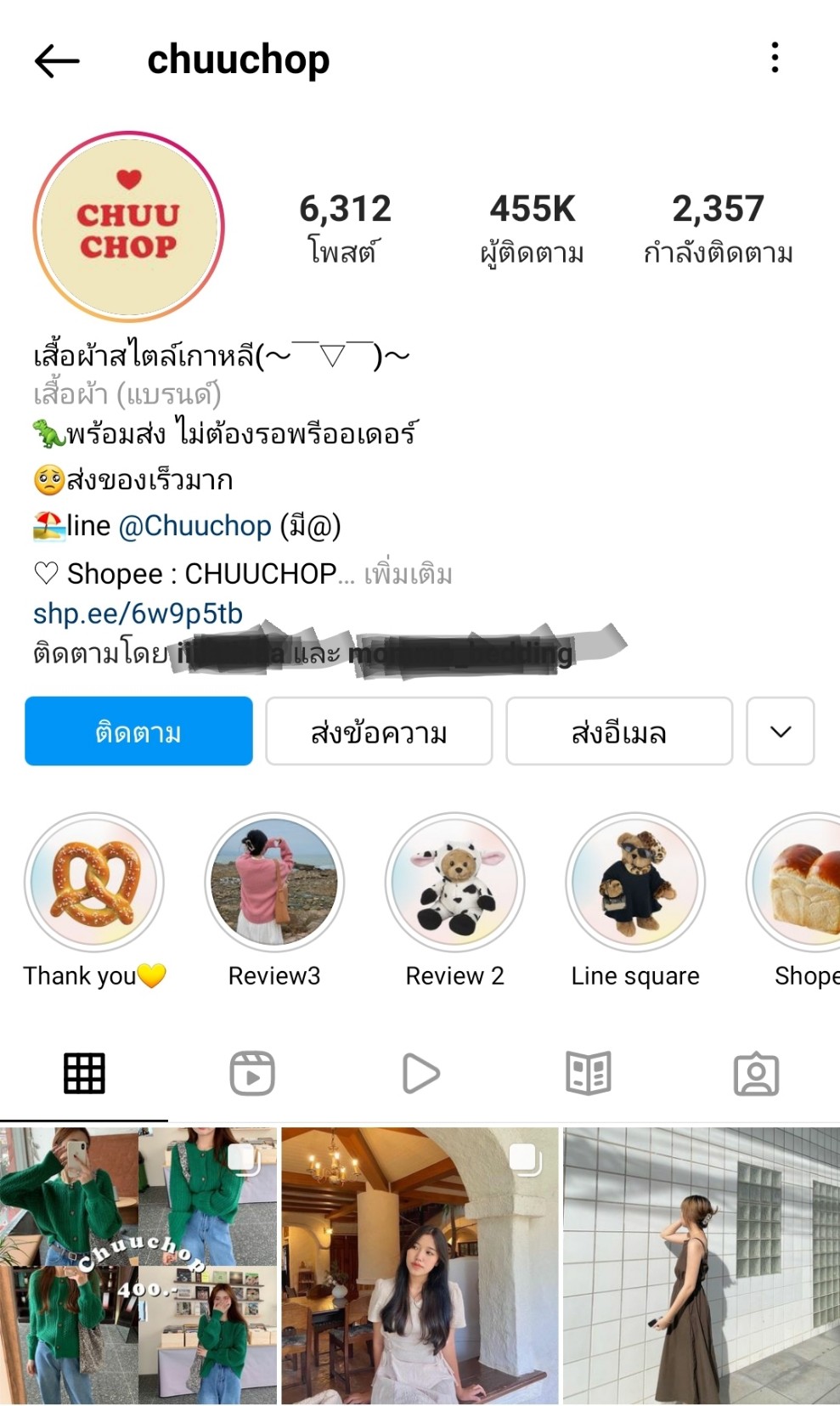Image resolution: width=840 pixels, height=1406 pixels.
Task: Switch to the video play tab
Action: coord(420,1073)
